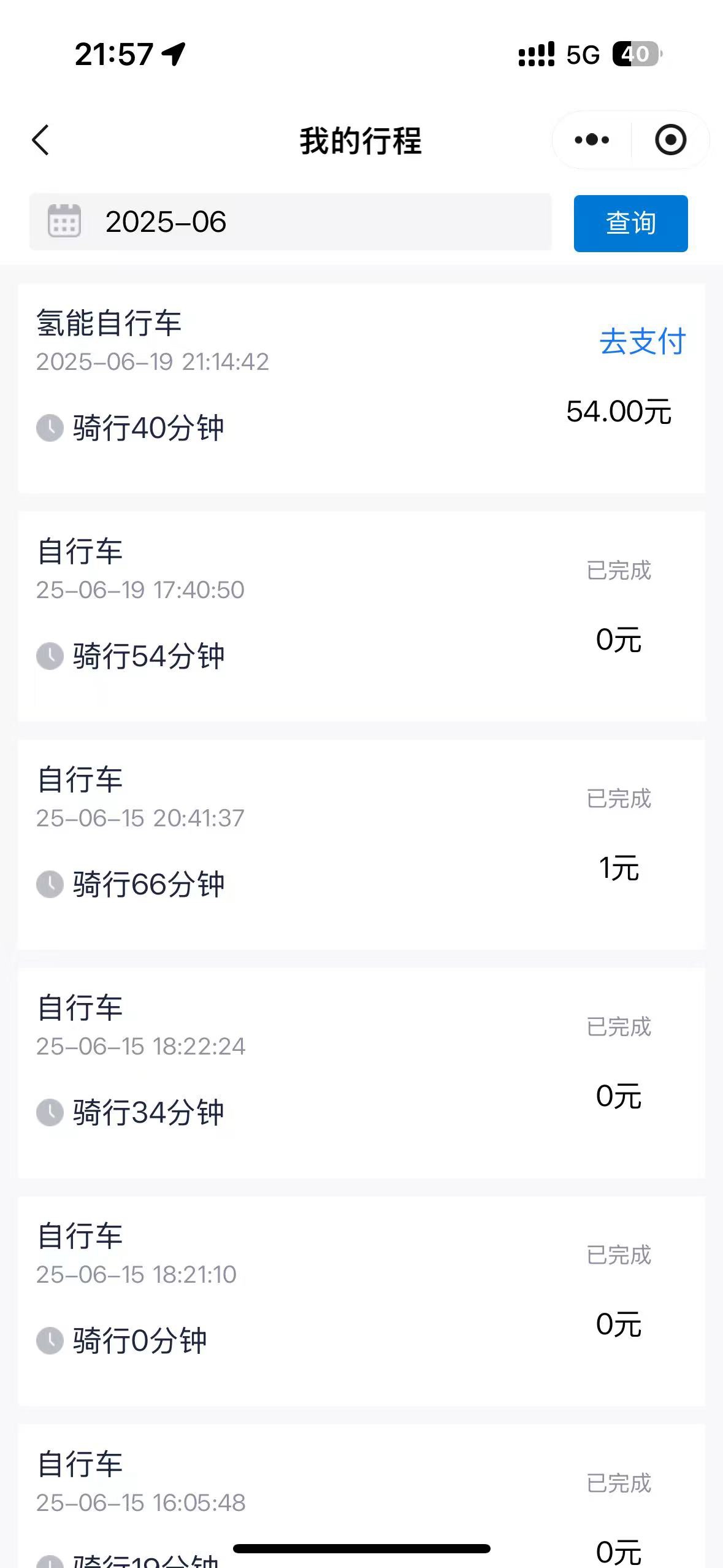This screenshot has height=1568, width=723.
Task: Open the 2025-06 month picker
Action: tap(291, 222)
